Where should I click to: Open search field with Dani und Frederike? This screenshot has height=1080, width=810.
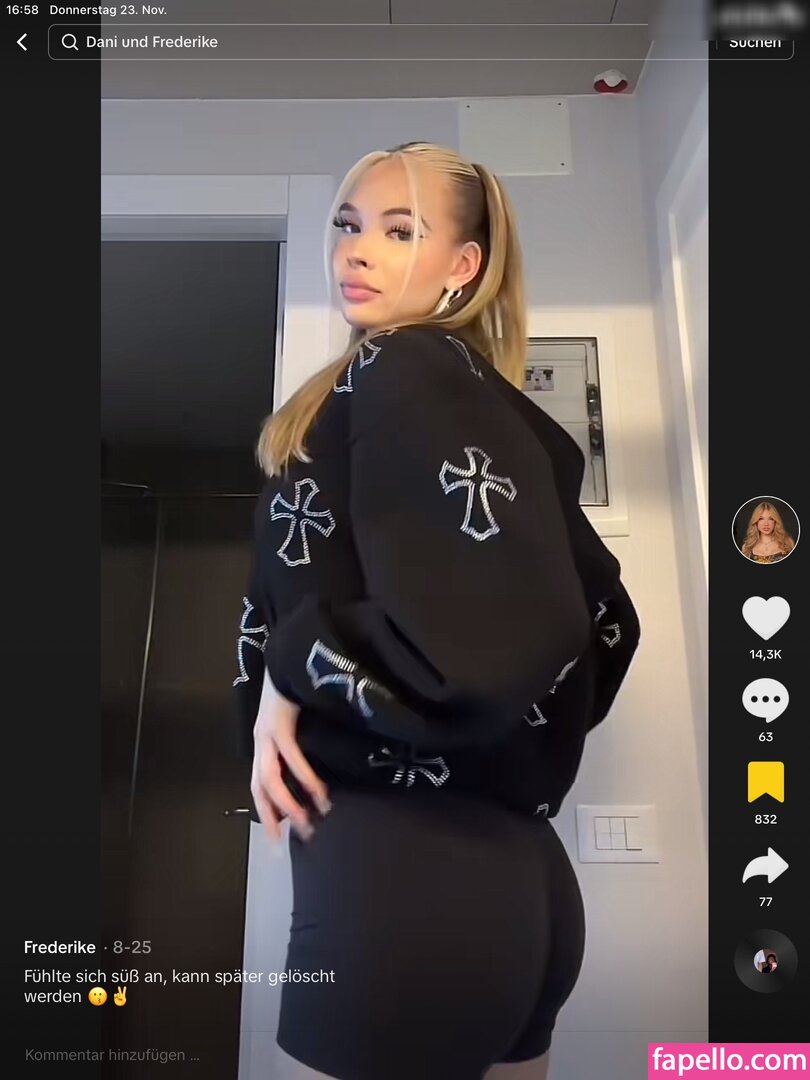tap(380, 42)
